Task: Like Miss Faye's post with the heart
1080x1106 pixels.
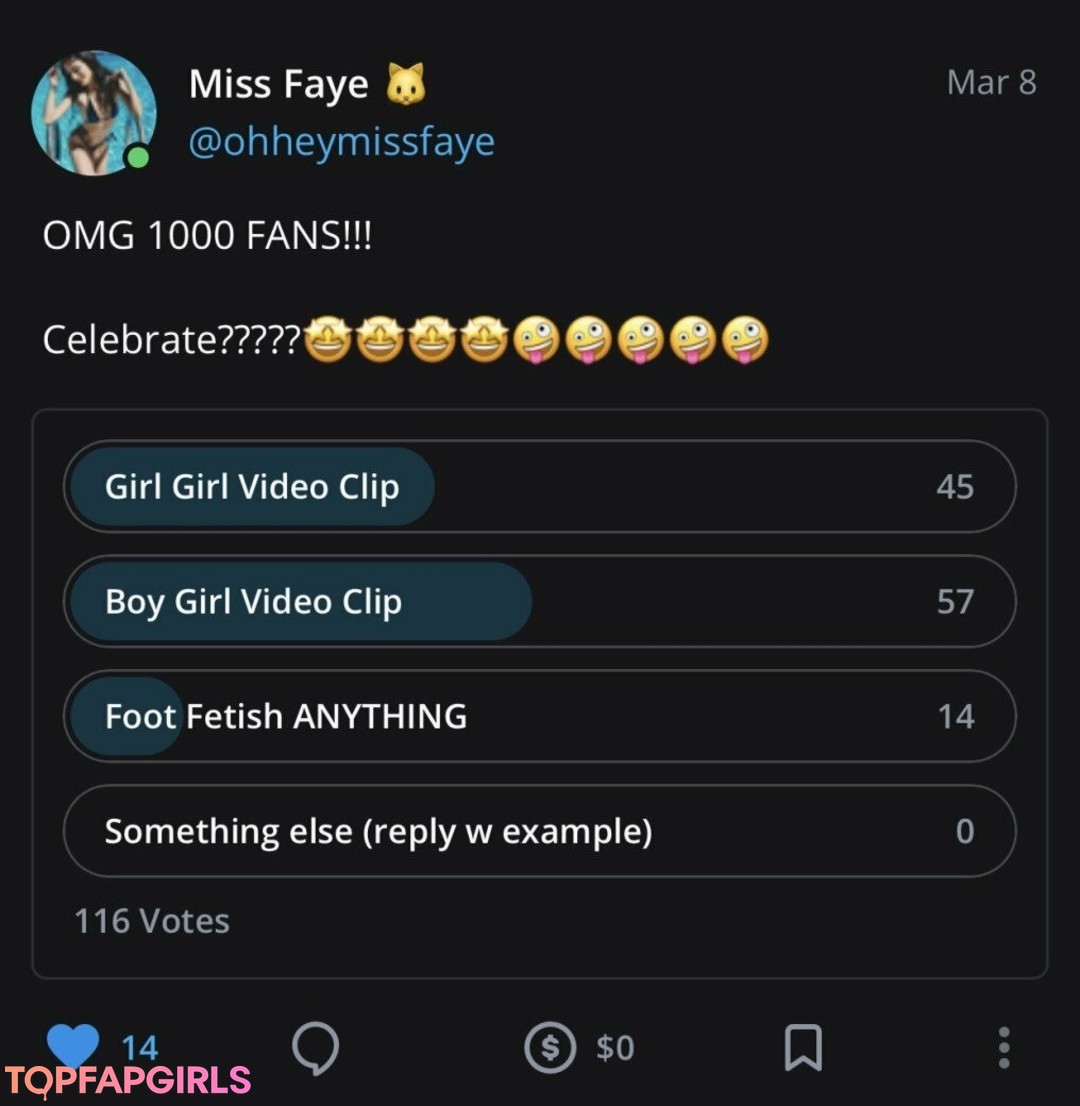Action: [x=73, y=1046]
